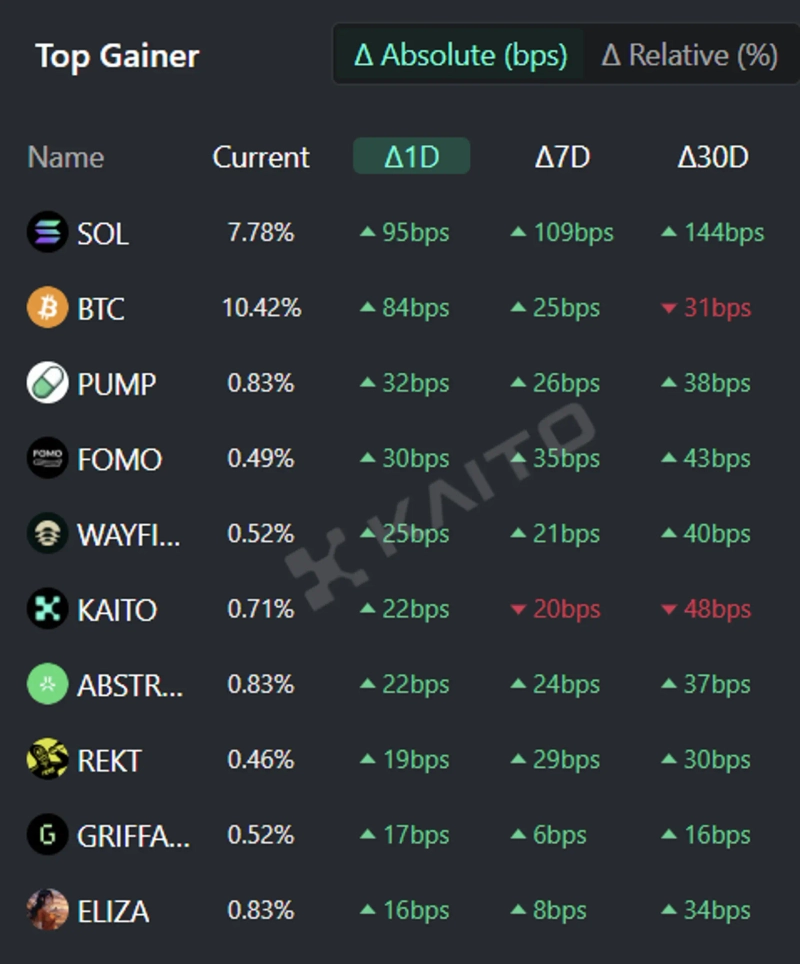Open the BTC row
Image resolution: width=800 pixels, height=964 pixels.
pyautogui.click(x=100, y=308)
